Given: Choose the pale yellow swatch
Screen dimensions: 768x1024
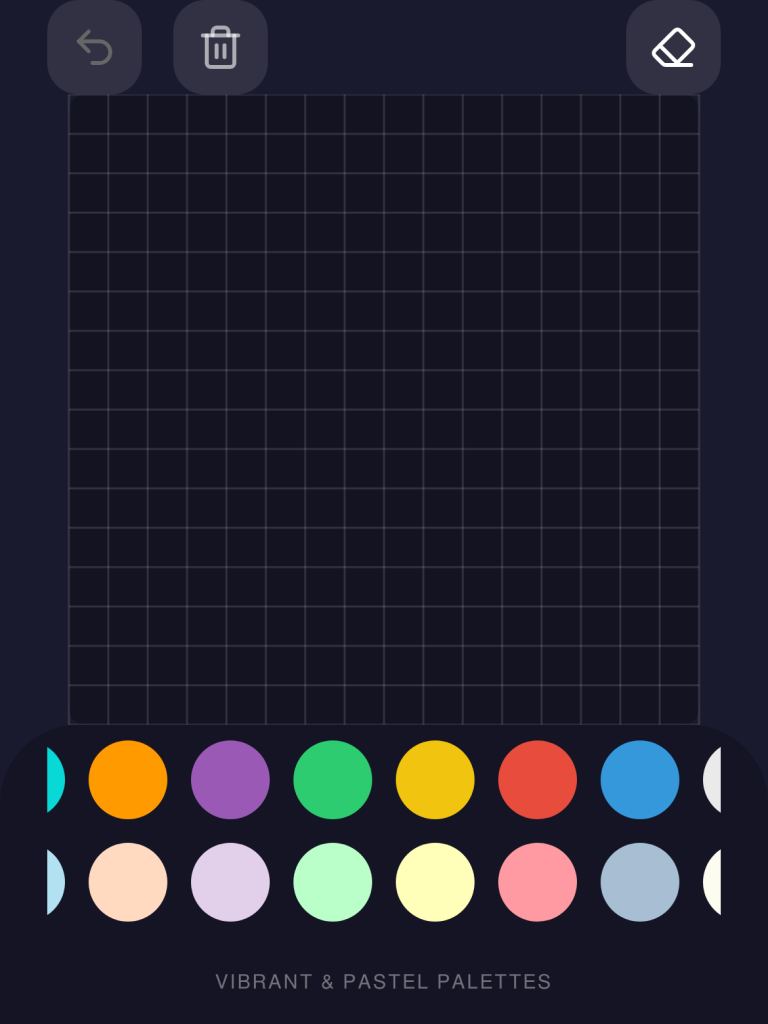Looking at the screenshot, I should 435,882.
